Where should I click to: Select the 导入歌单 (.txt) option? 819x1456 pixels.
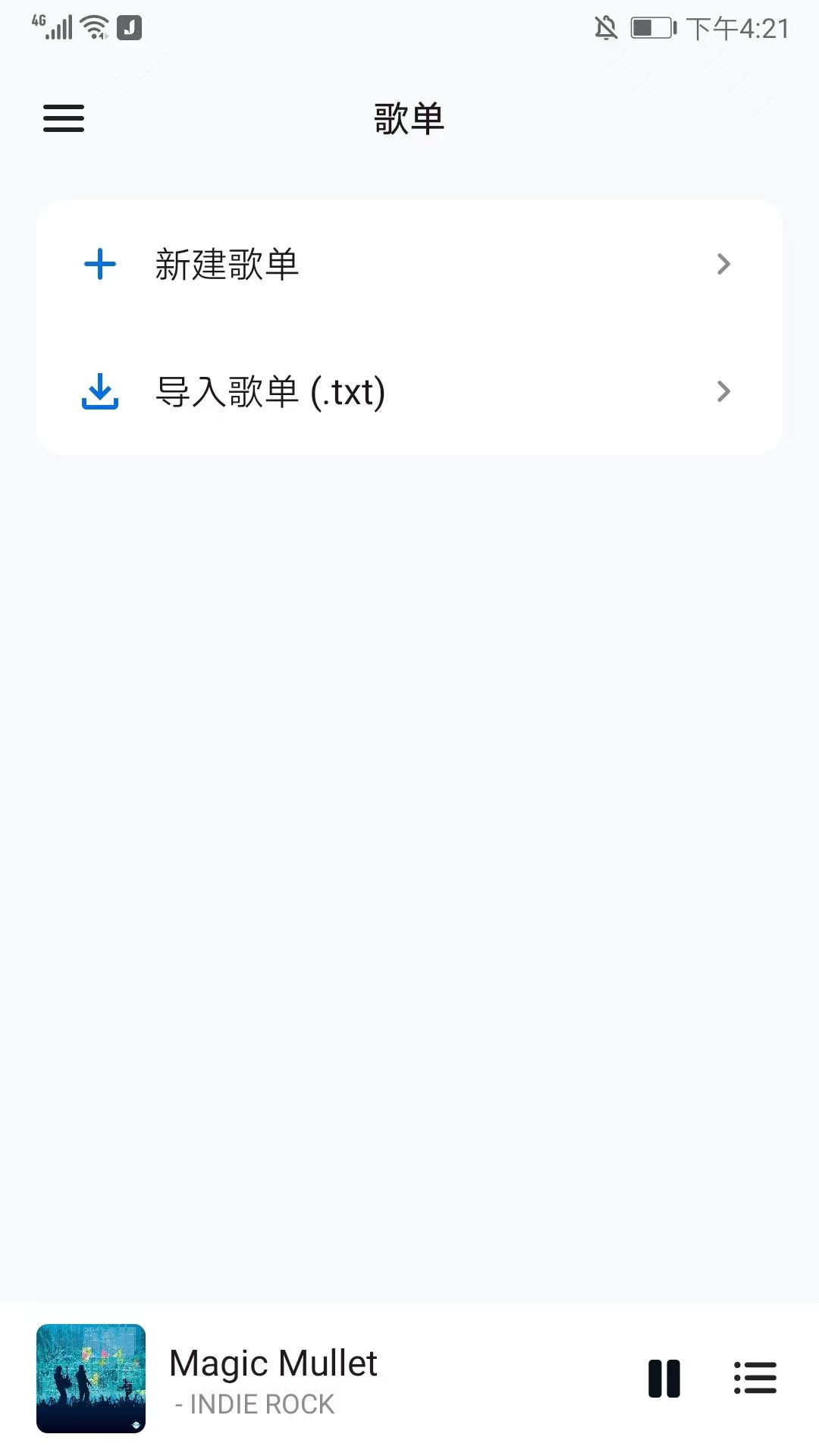pyautogui.click(x=269, y=392)
